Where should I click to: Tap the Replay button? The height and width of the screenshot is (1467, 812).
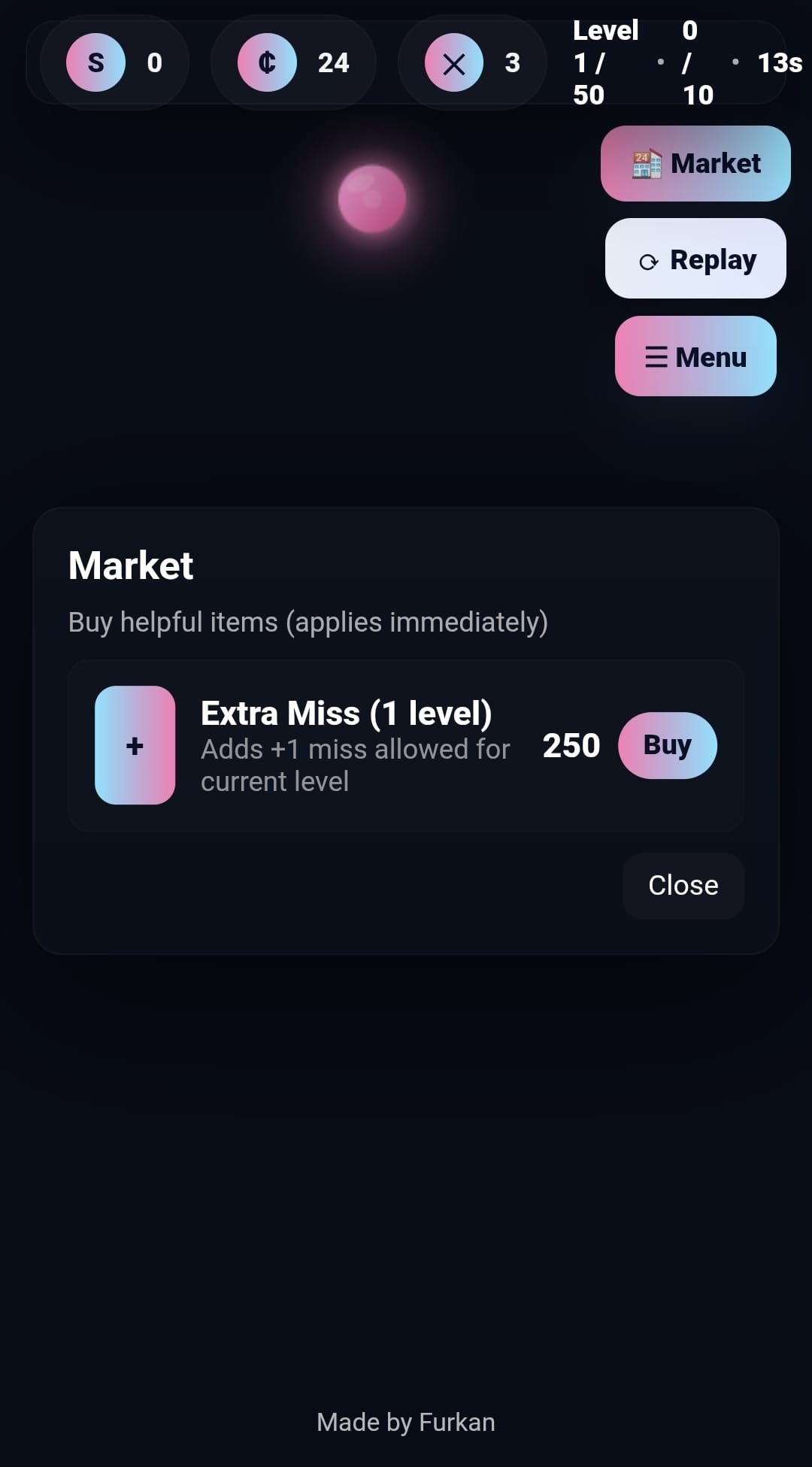pos(695,259)
